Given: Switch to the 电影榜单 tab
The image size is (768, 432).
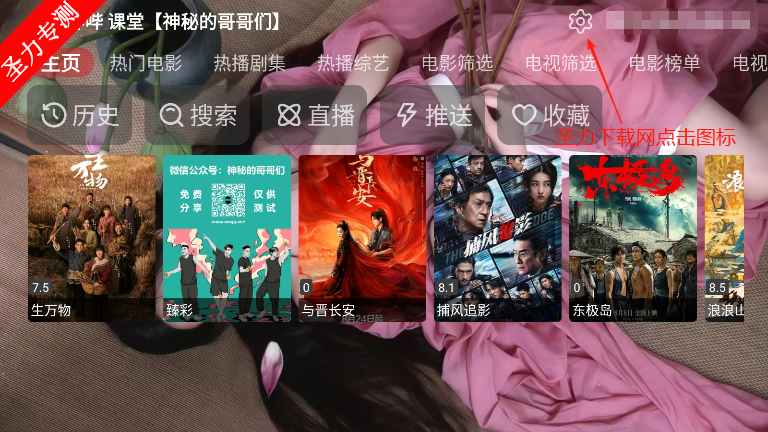Looking at the screenshot, I should point(665,64).
